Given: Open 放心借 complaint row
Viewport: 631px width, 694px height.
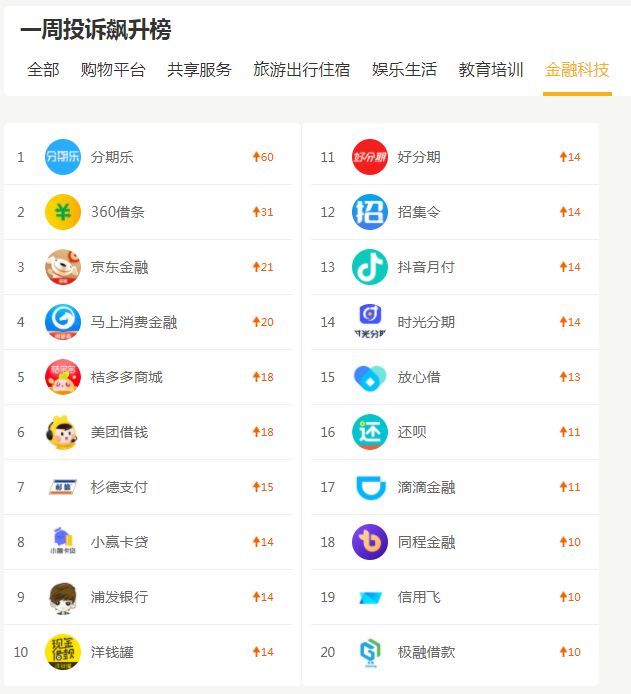Looking at the screenshot, I should click(x=418, y=377).
